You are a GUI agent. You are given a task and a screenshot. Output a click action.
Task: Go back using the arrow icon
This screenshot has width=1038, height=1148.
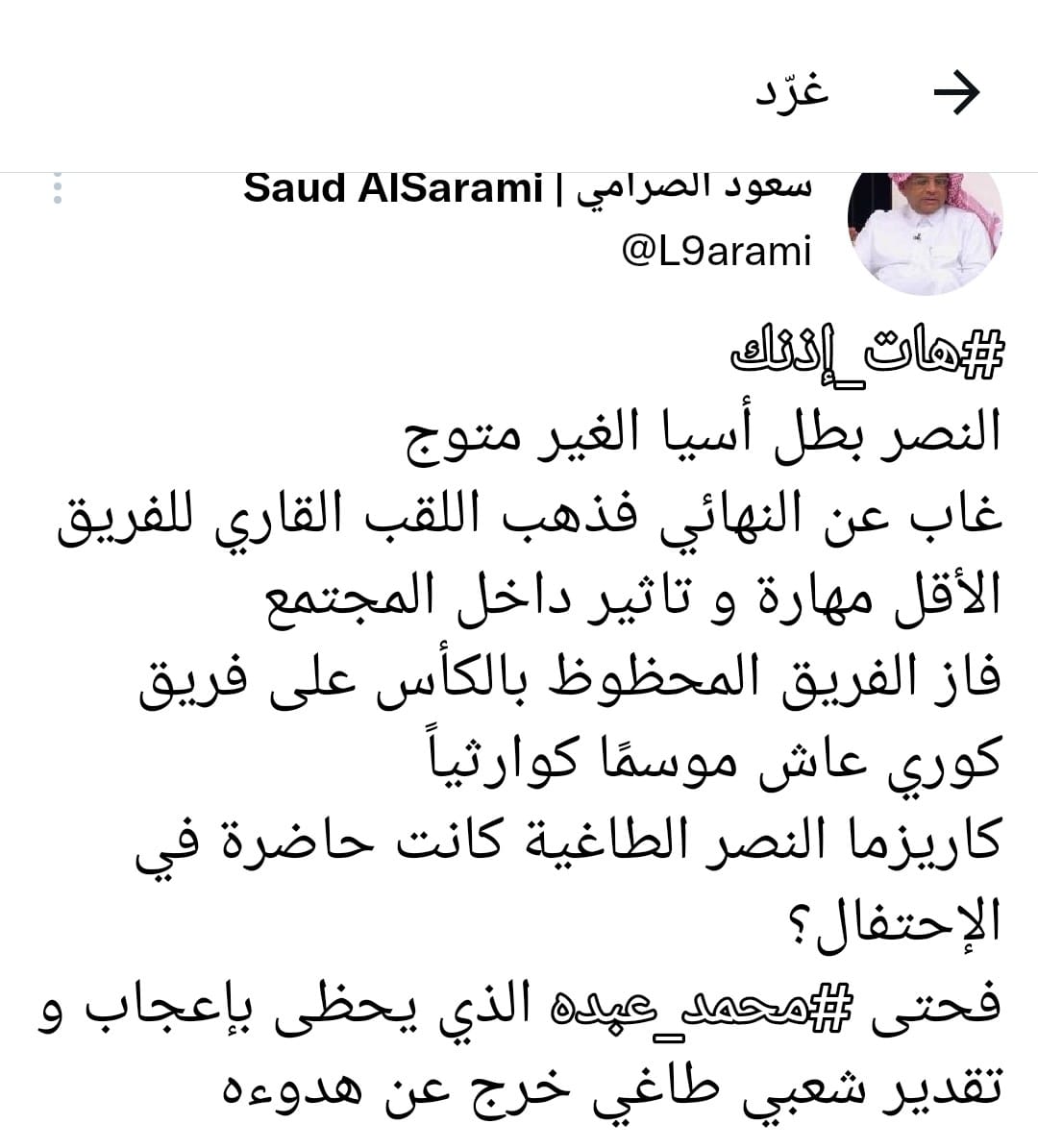point(956,93)
